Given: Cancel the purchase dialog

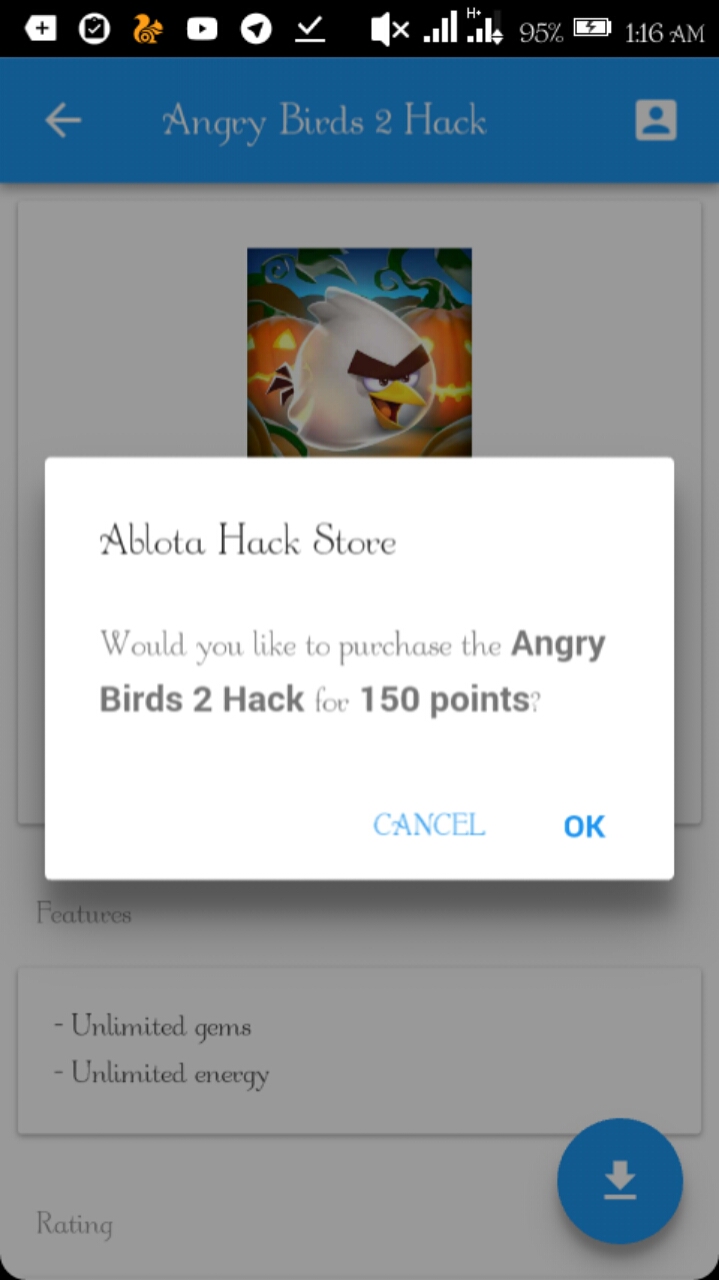Looking at the screenshot, I should pos(429,825).
